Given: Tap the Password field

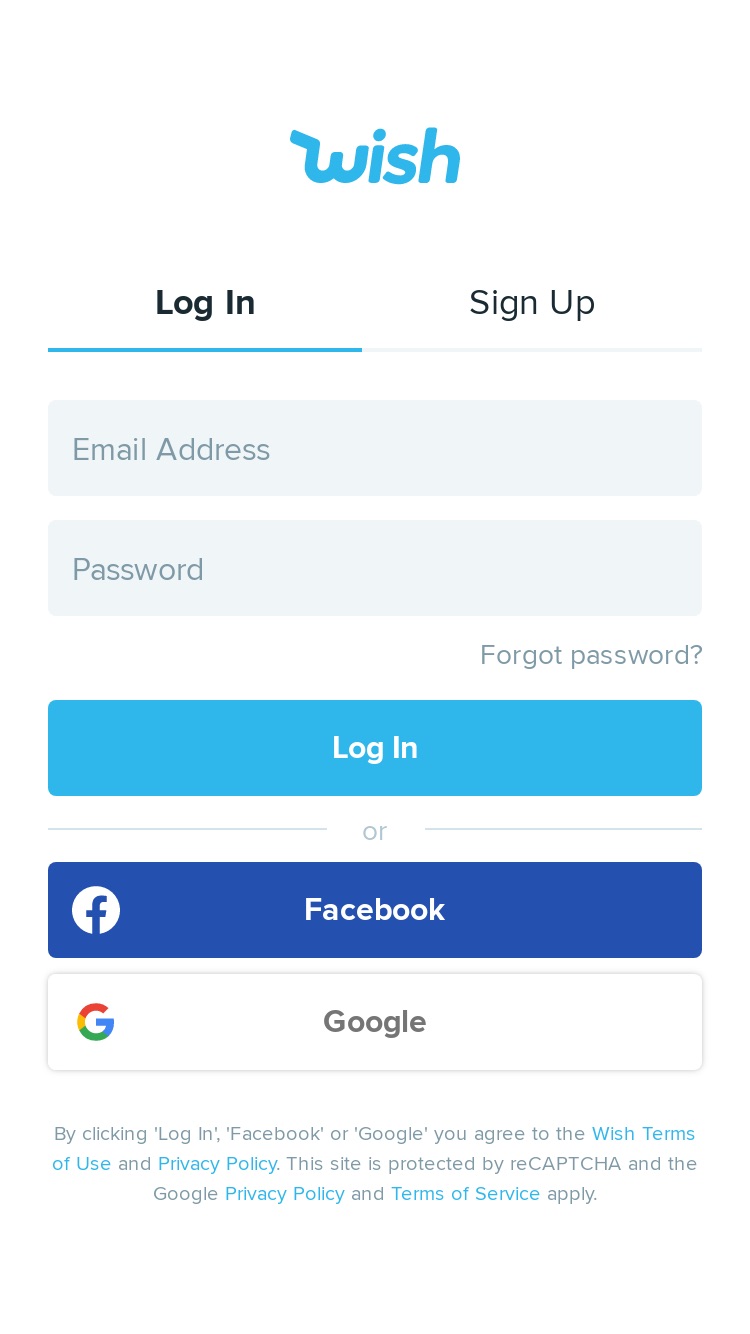Looking at the screenshot, I should pyautogui.click(x=375, y=568).
